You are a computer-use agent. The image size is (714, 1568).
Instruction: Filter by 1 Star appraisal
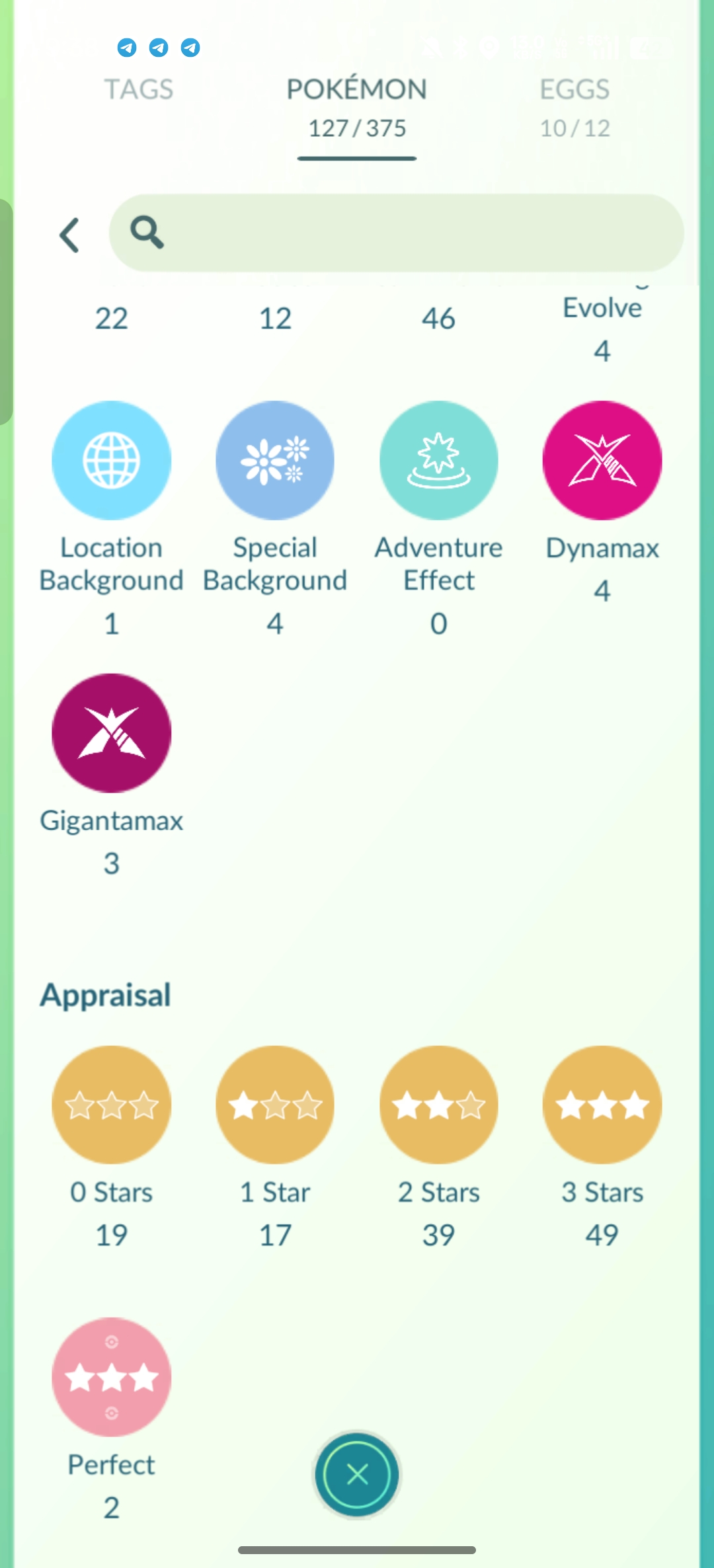click(x=275, y=1105)
